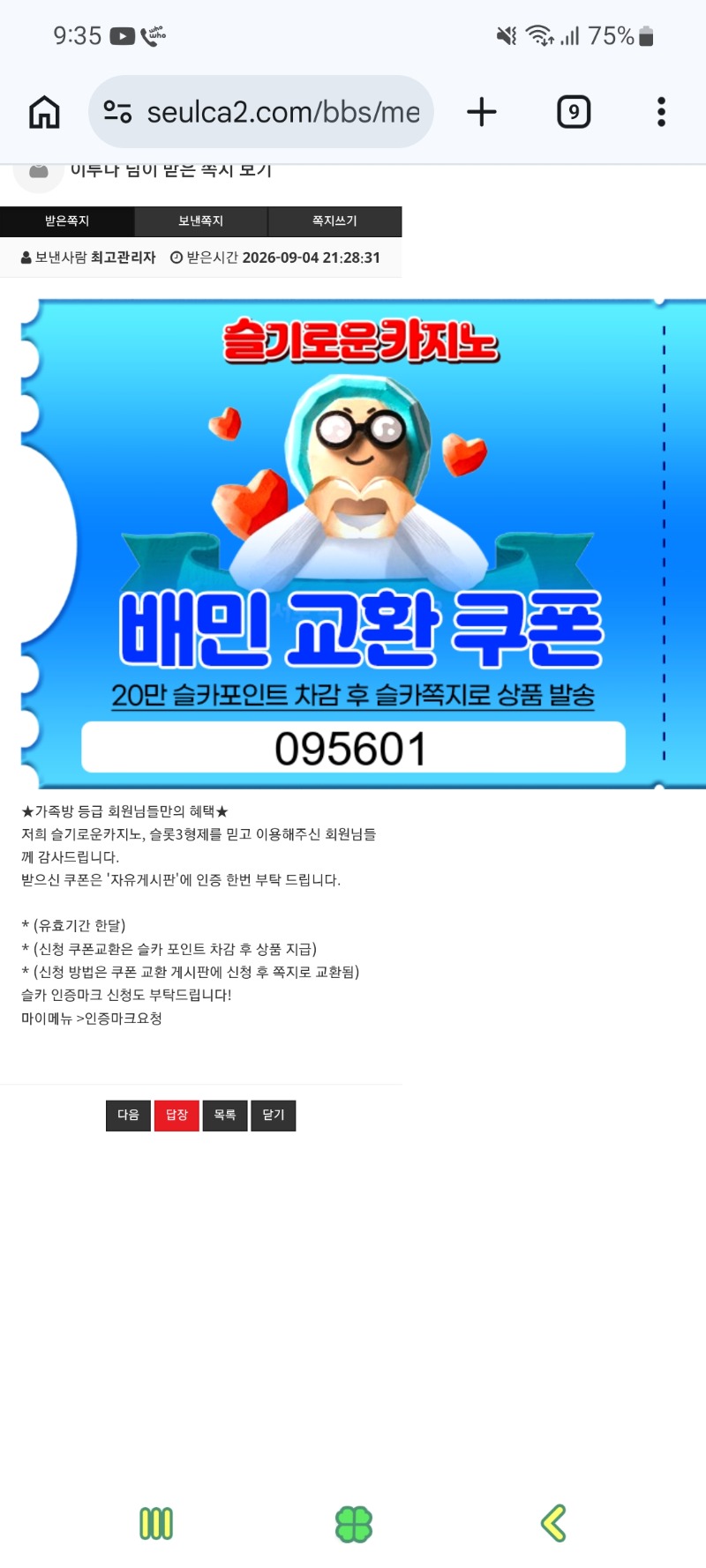Switch to the 받은쪽지 tab

67,221
